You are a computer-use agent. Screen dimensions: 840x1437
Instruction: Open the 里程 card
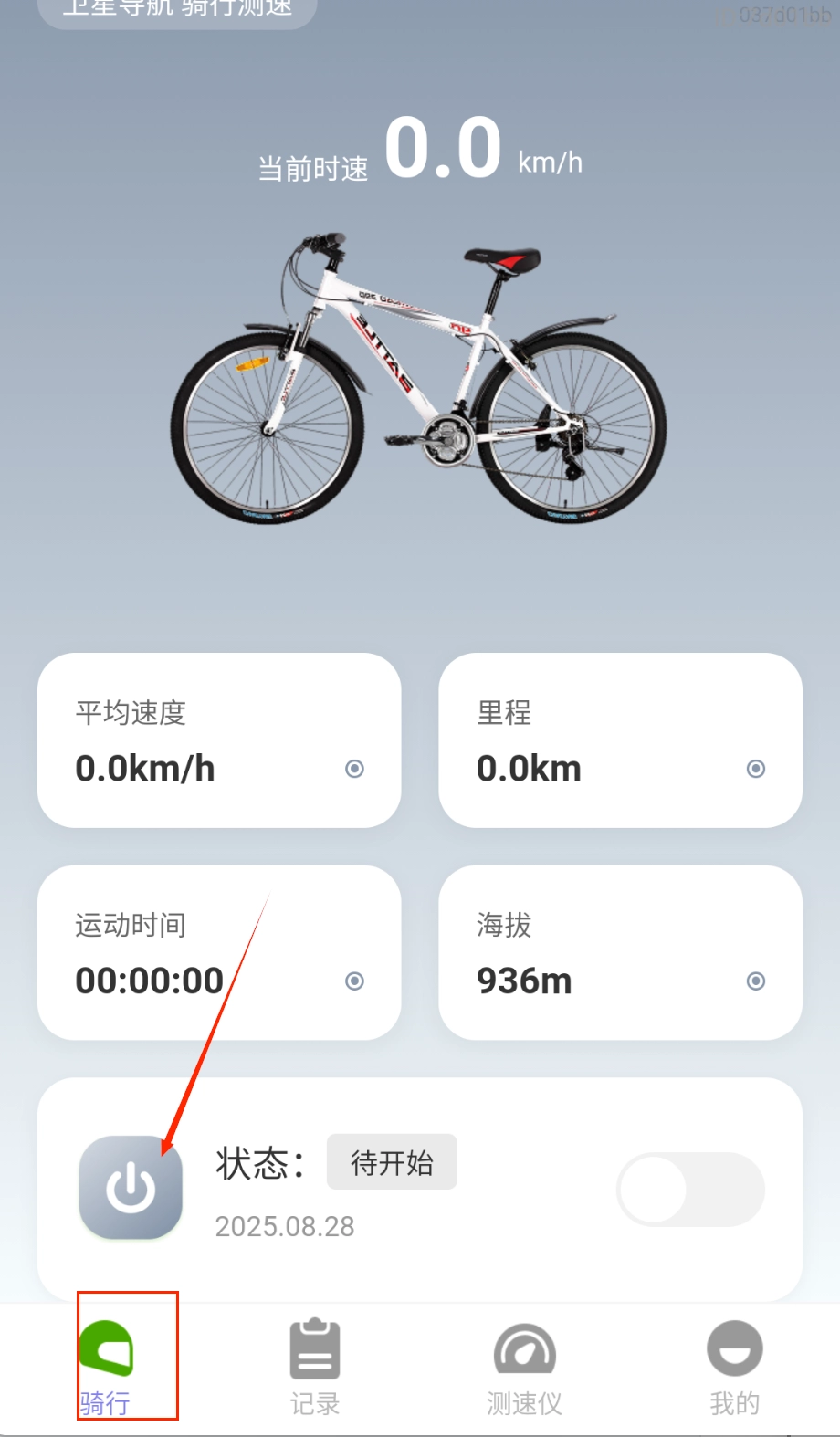[620, 740]
